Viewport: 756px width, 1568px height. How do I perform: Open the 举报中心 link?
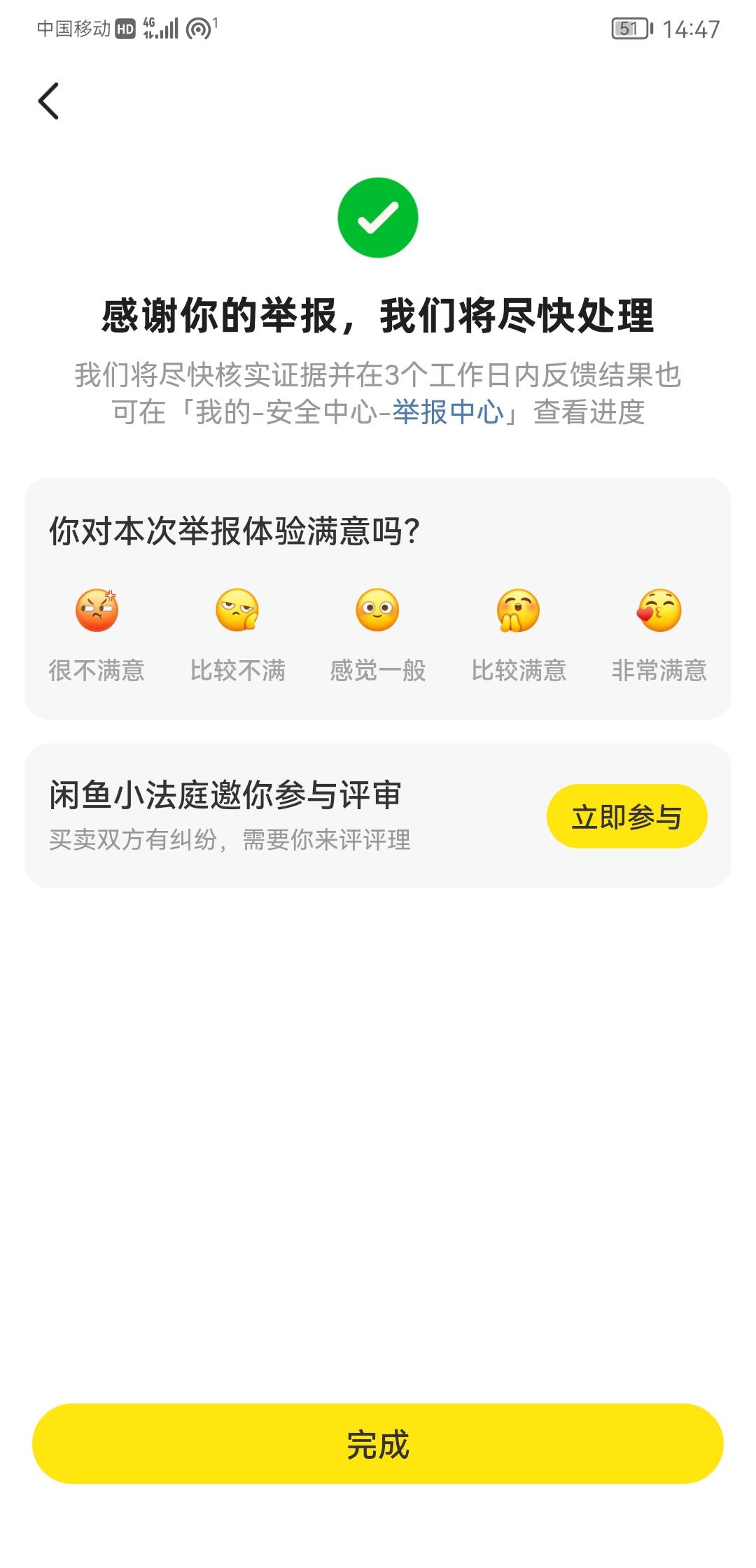tap(448, 412)
